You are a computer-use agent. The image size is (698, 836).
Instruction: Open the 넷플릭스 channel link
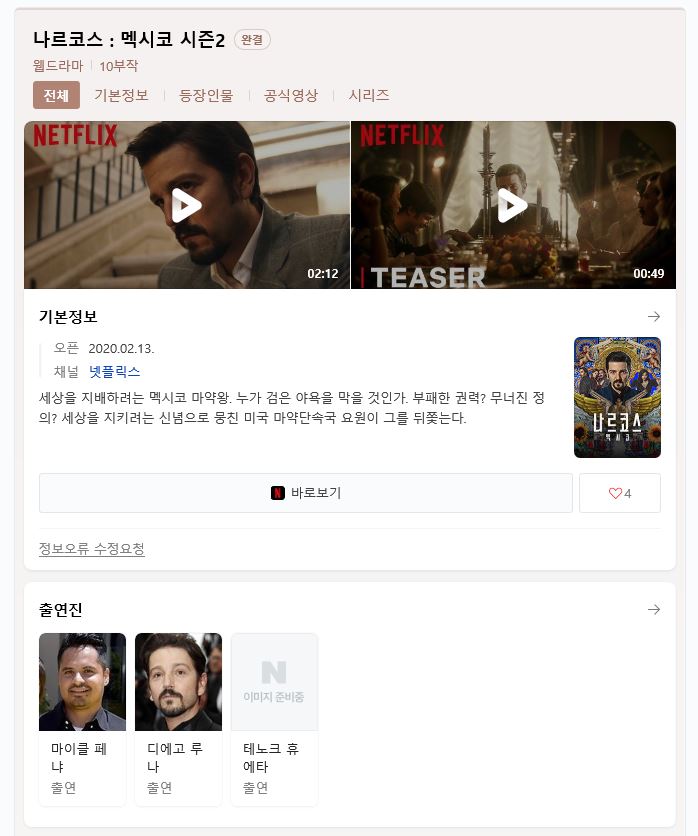pyautogui.click(x=115, y=371)
